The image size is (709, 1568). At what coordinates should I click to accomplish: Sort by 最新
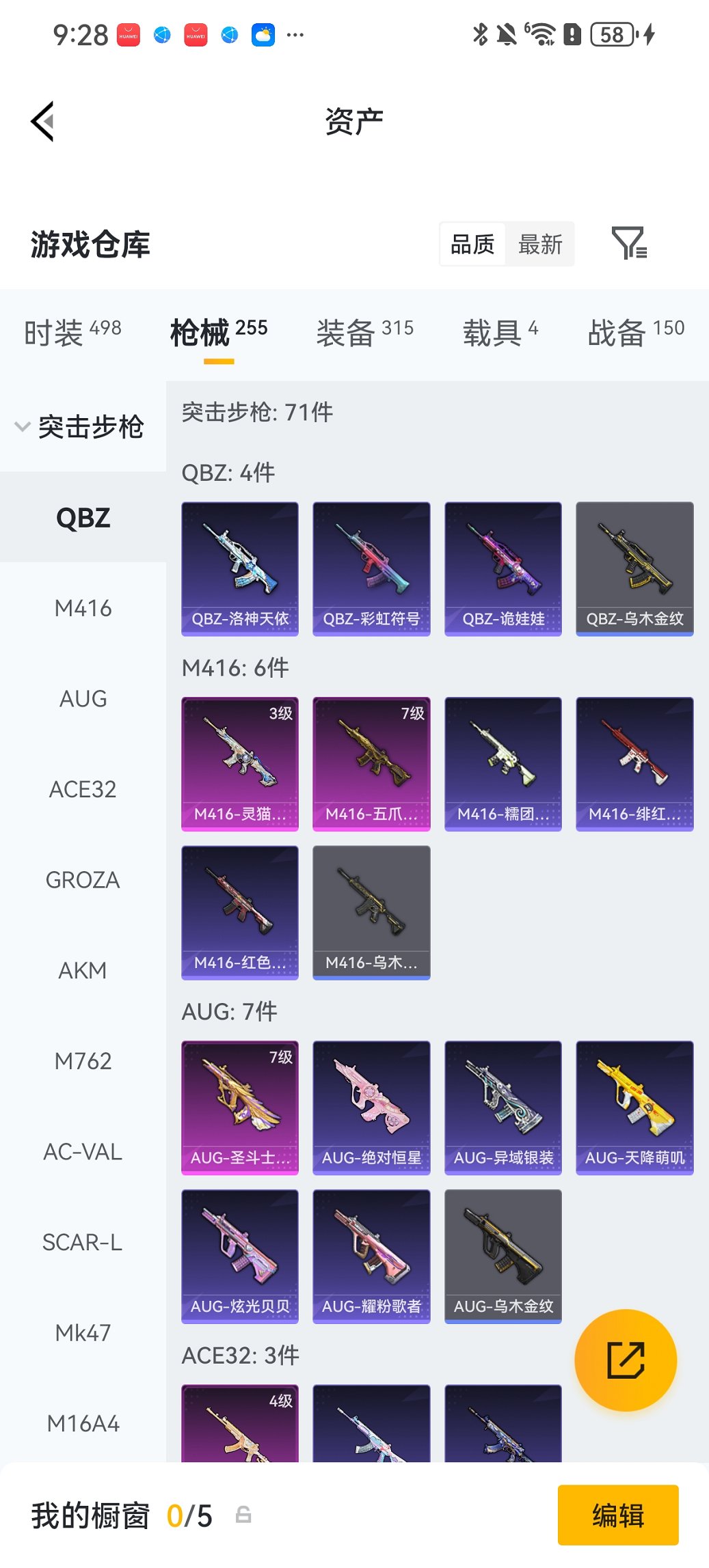[539, 244]
